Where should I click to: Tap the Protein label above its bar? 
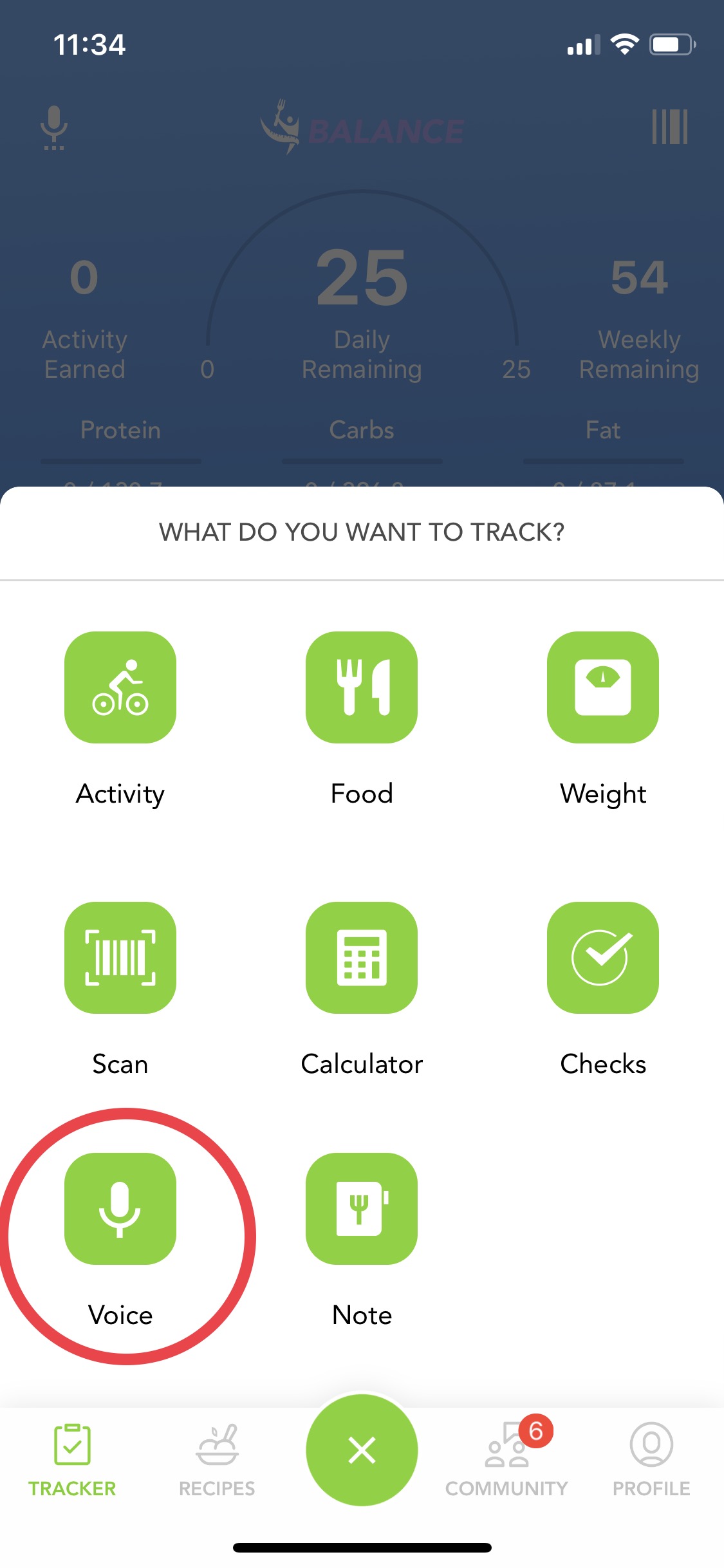pos(120,430)
